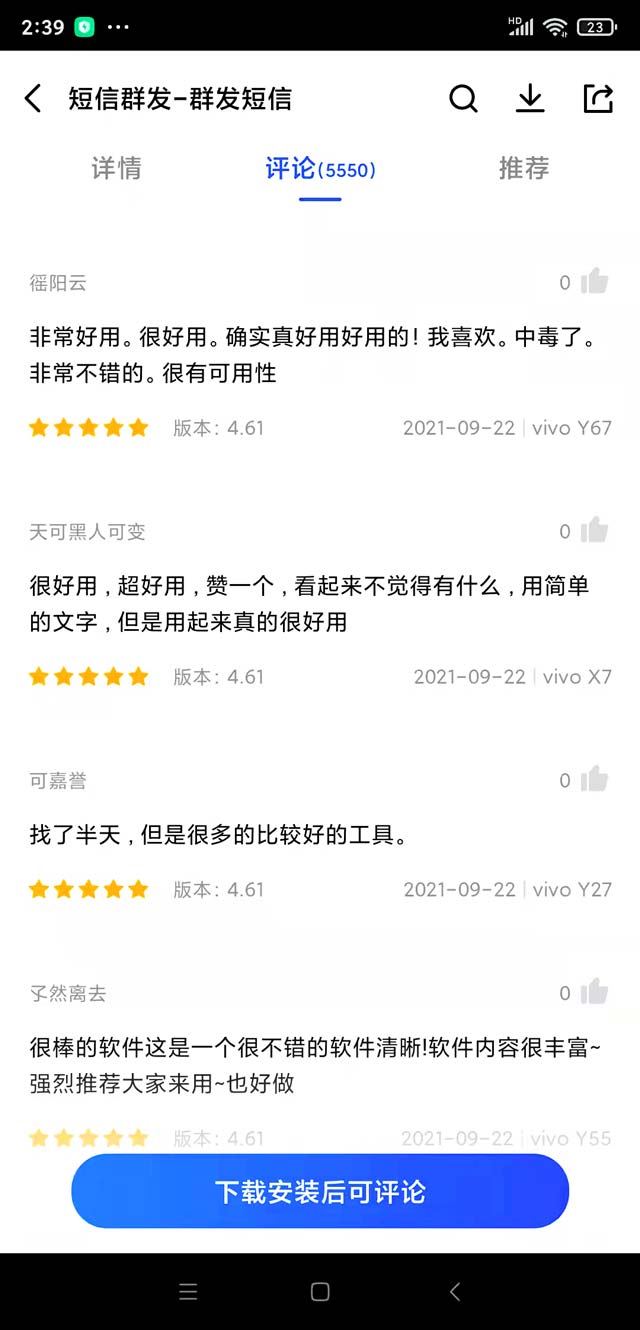Open recent apps from the navigation bar

[x=188, y=1292]
